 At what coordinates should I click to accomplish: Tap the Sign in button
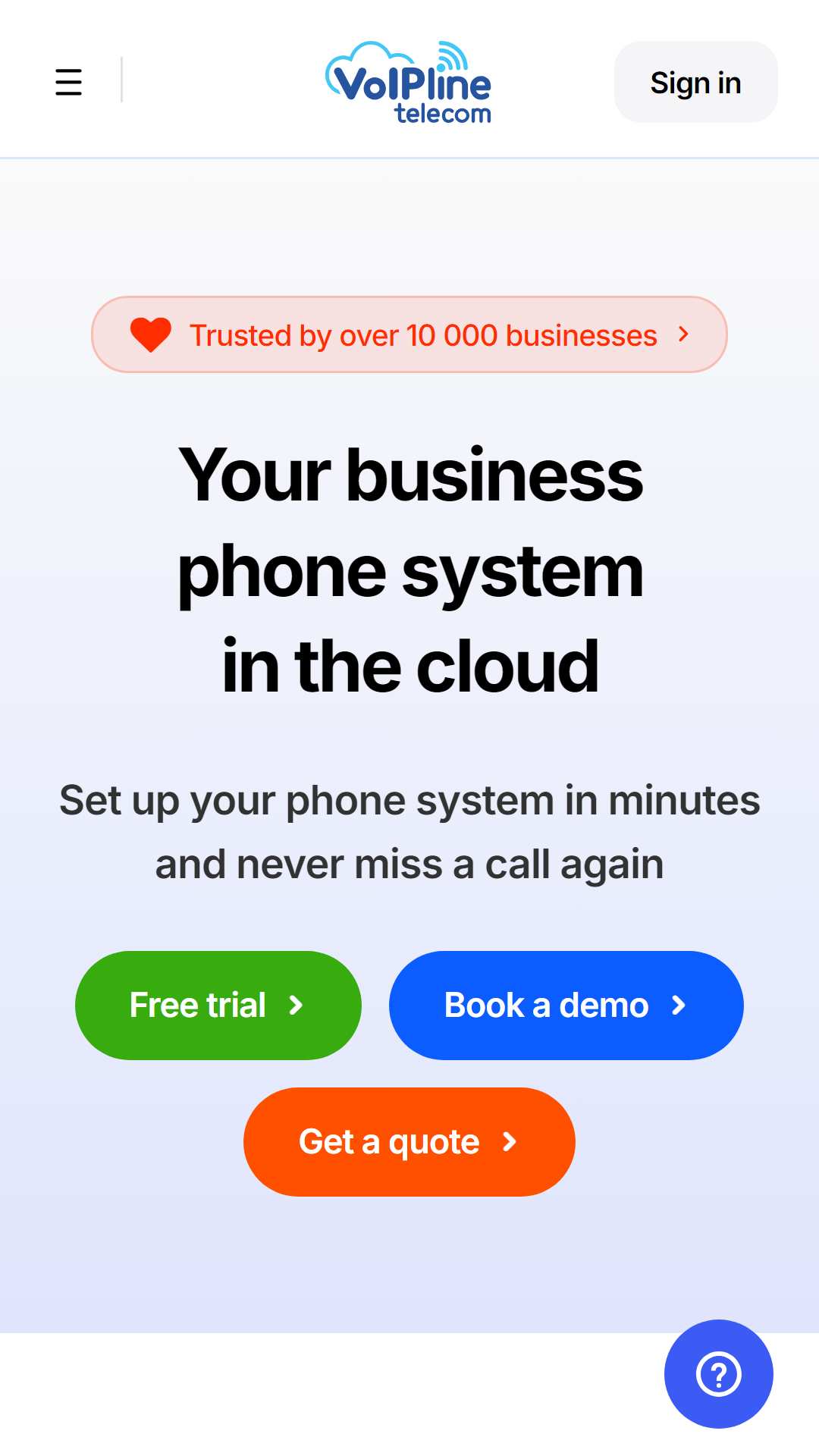click(x=695, y=82)
